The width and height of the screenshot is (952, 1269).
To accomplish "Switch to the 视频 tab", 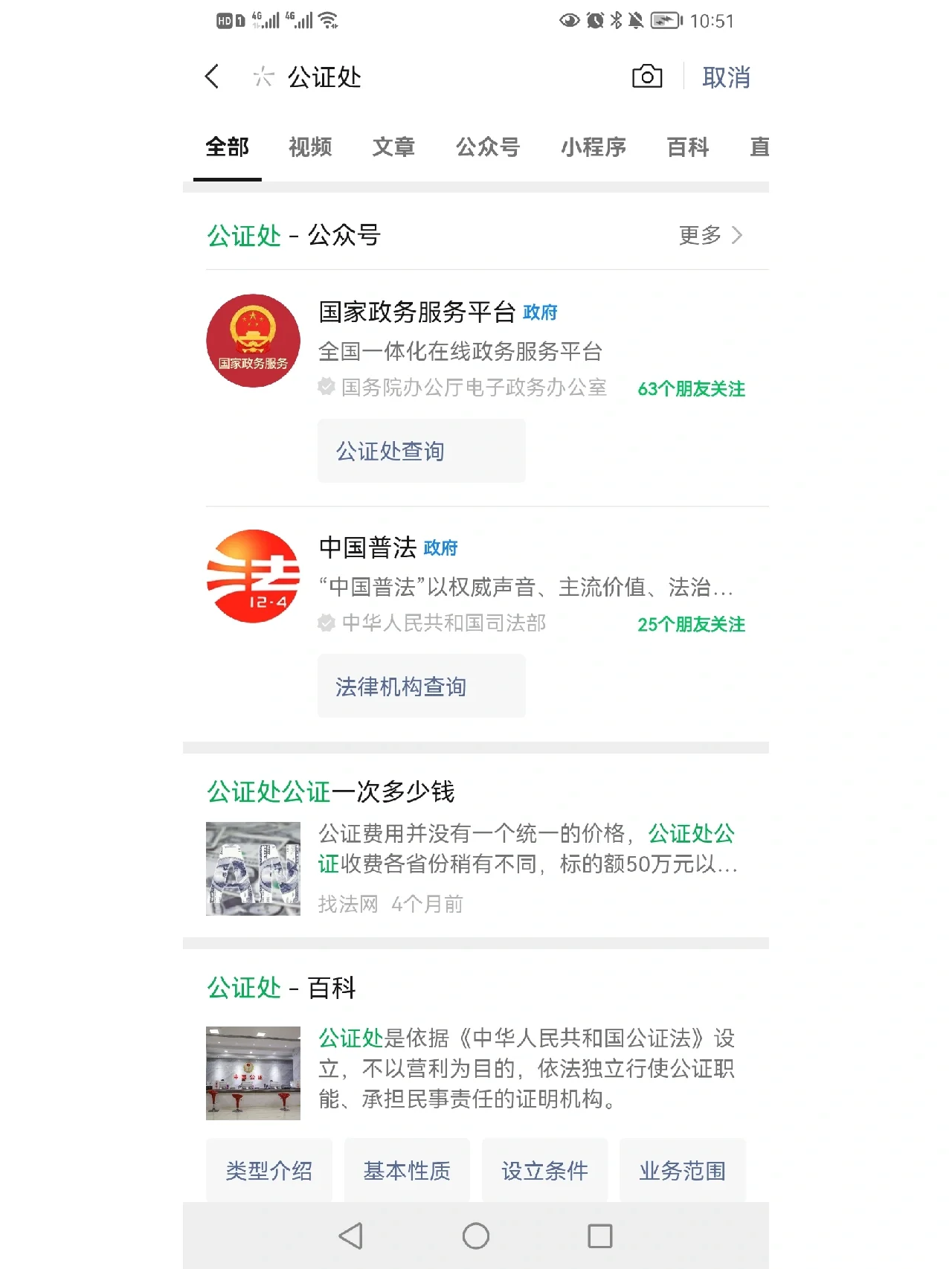I will tap(310, 147).
